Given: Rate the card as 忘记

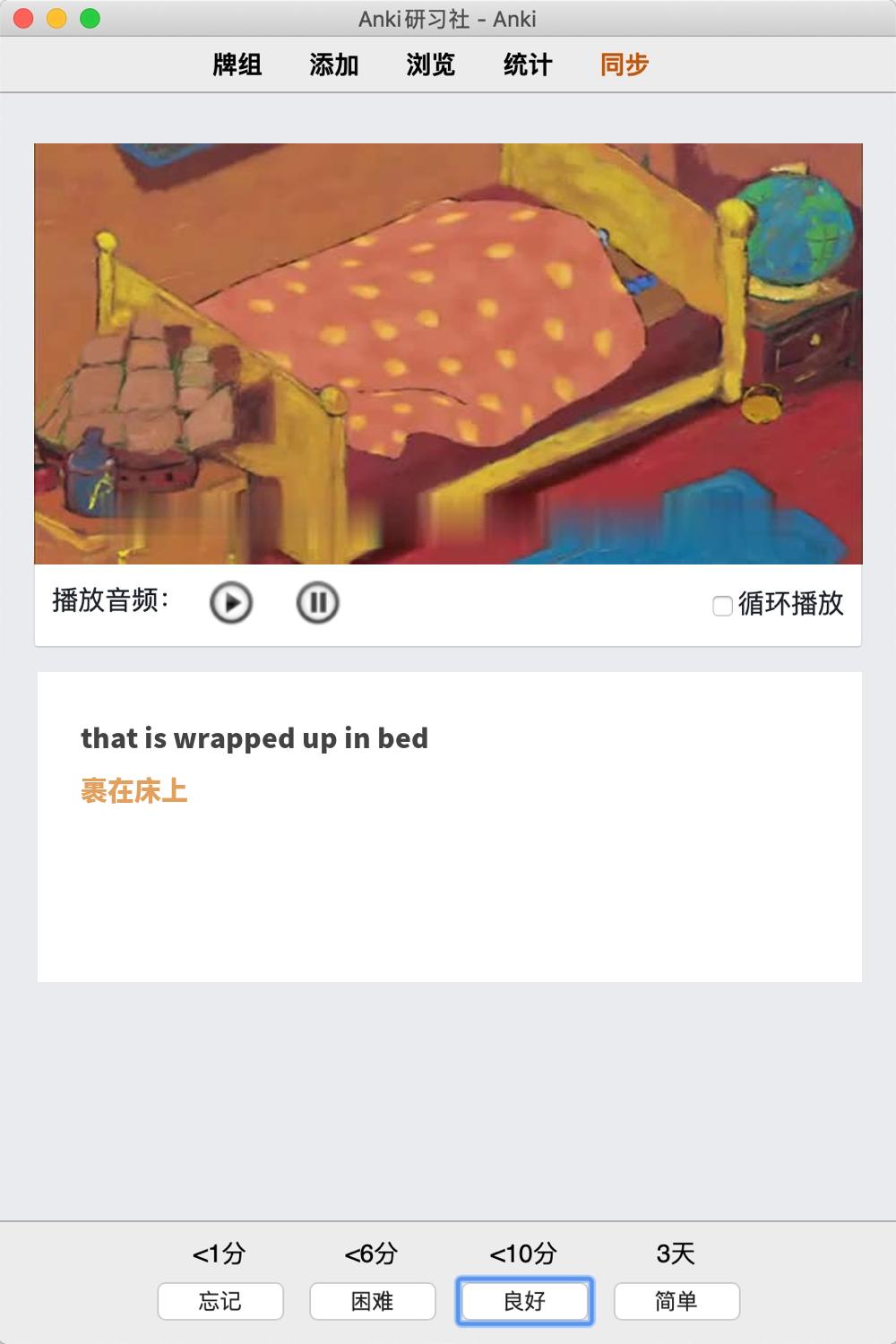Looking at the screenshot, I should point(220,1301).
